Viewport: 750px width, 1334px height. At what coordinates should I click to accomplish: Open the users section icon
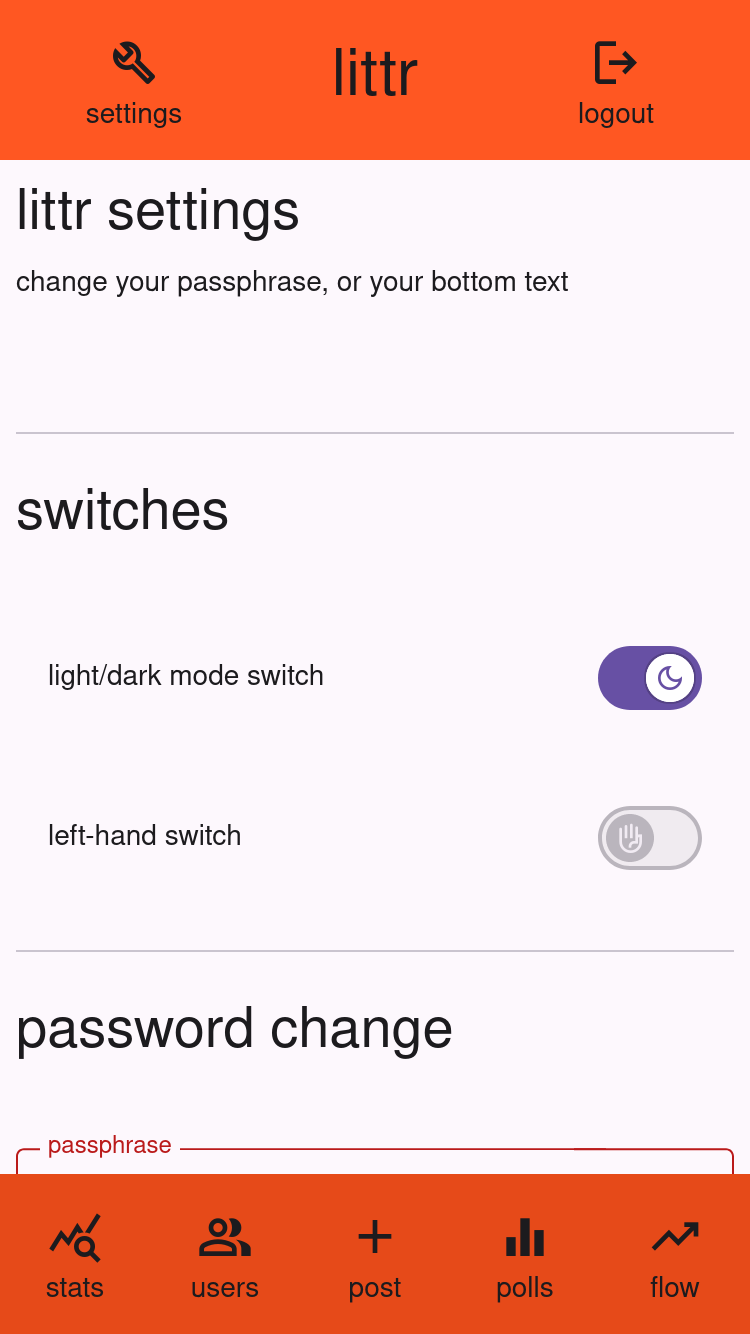(224, 1238)
